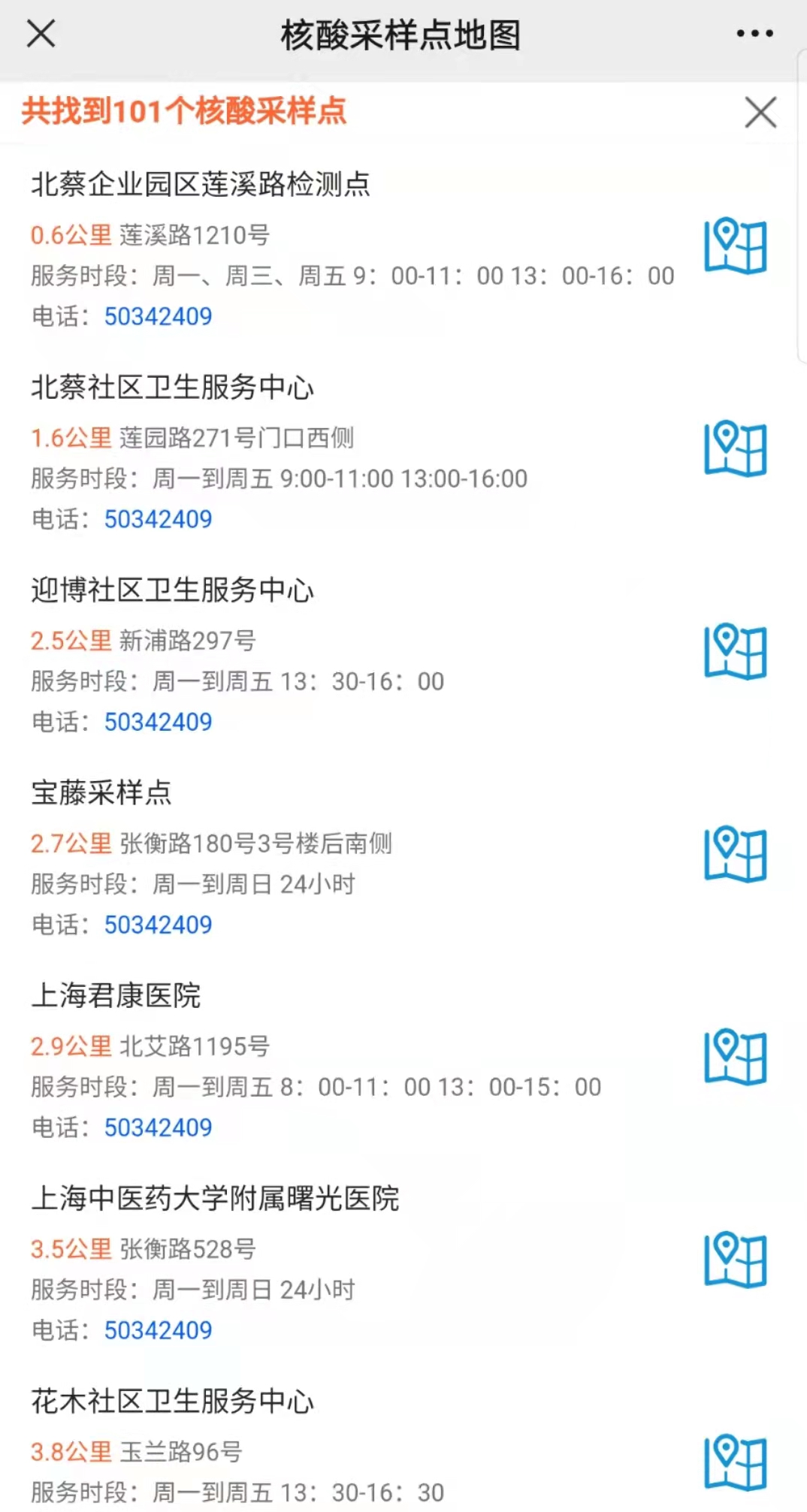Tap the phone link for 迎博社区卫生服务中心

pyautogui.click(x=158, y=722)
